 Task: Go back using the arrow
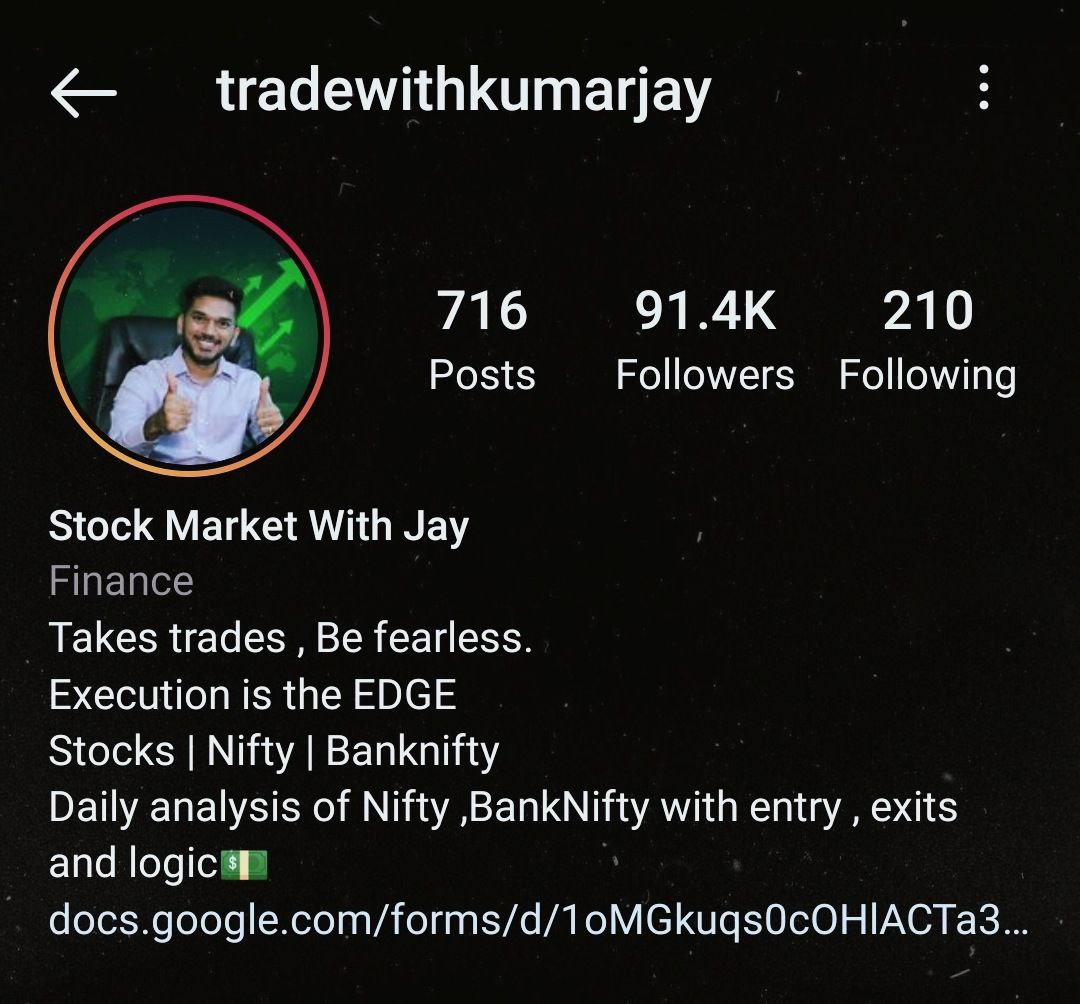[x=83, y=93]
